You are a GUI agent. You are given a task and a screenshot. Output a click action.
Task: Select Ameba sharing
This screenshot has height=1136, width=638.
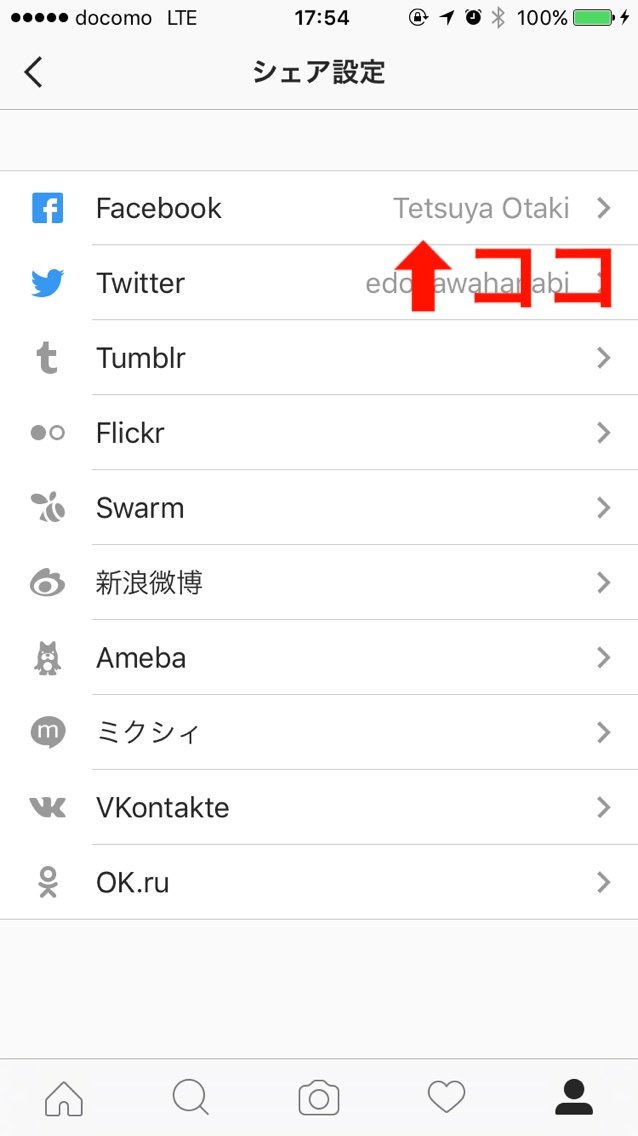(x=319, y=657)
